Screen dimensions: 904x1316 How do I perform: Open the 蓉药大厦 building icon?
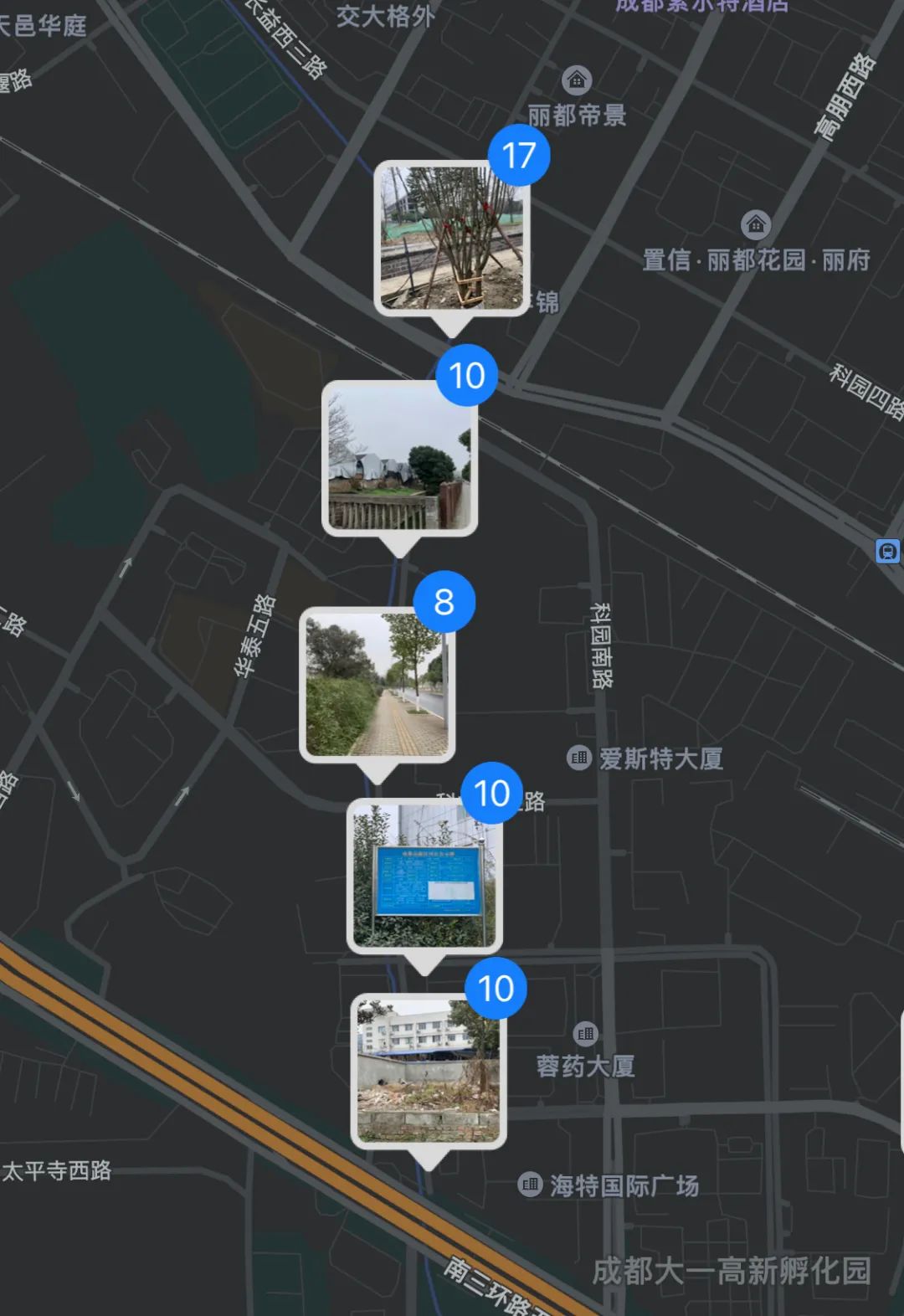(x=584, y=1033)
